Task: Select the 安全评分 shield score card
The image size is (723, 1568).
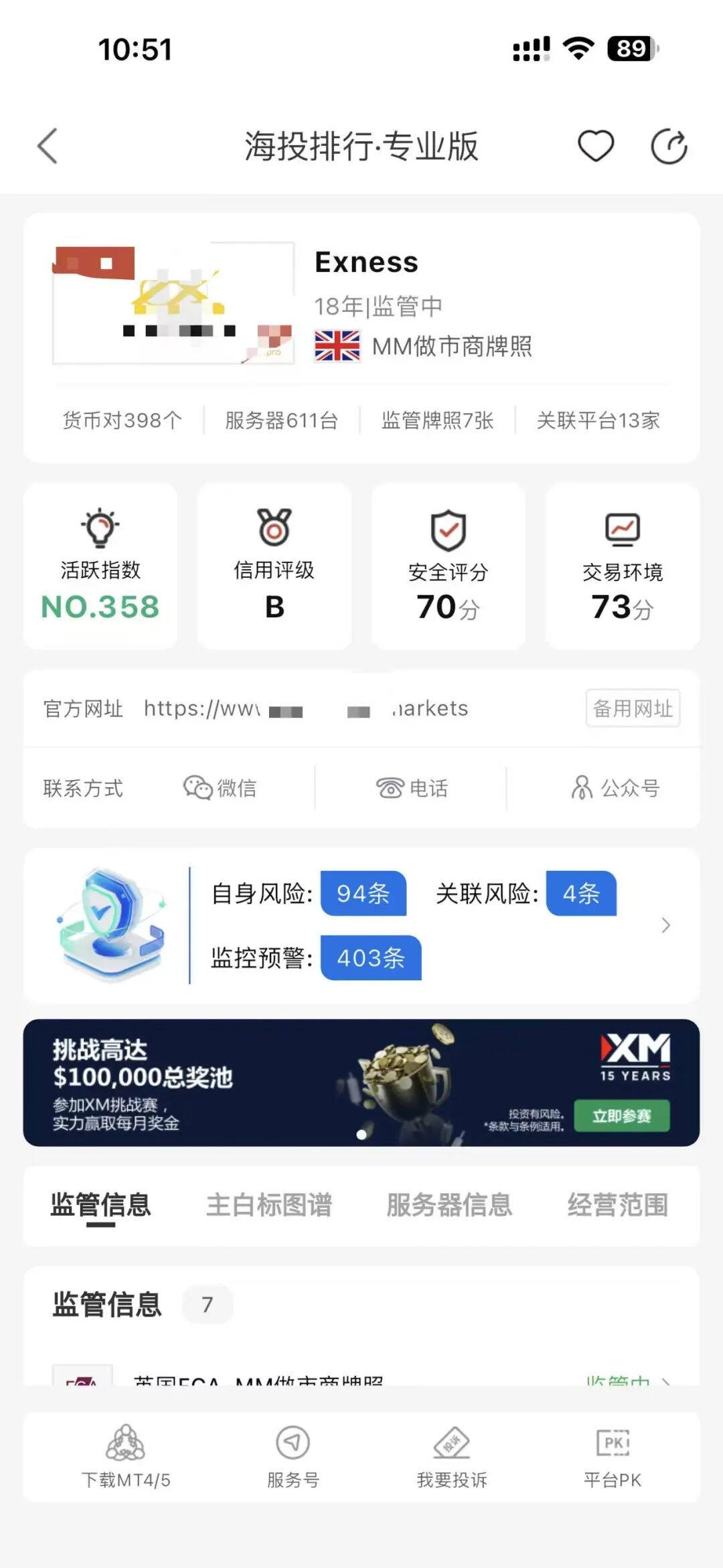Action: 447,566
